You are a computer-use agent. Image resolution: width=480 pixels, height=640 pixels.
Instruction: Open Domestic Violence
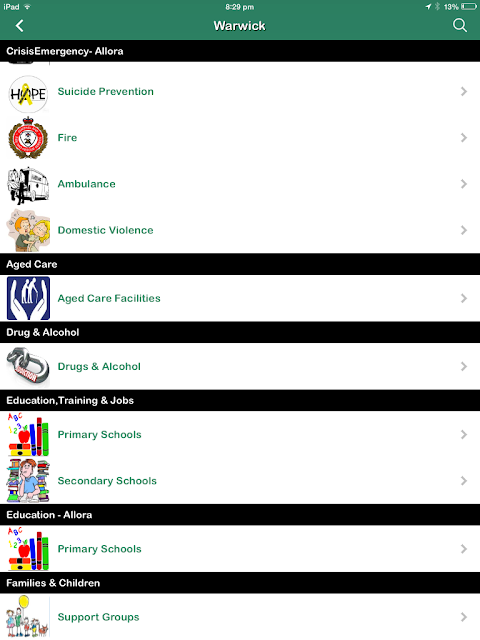(240, 230)
